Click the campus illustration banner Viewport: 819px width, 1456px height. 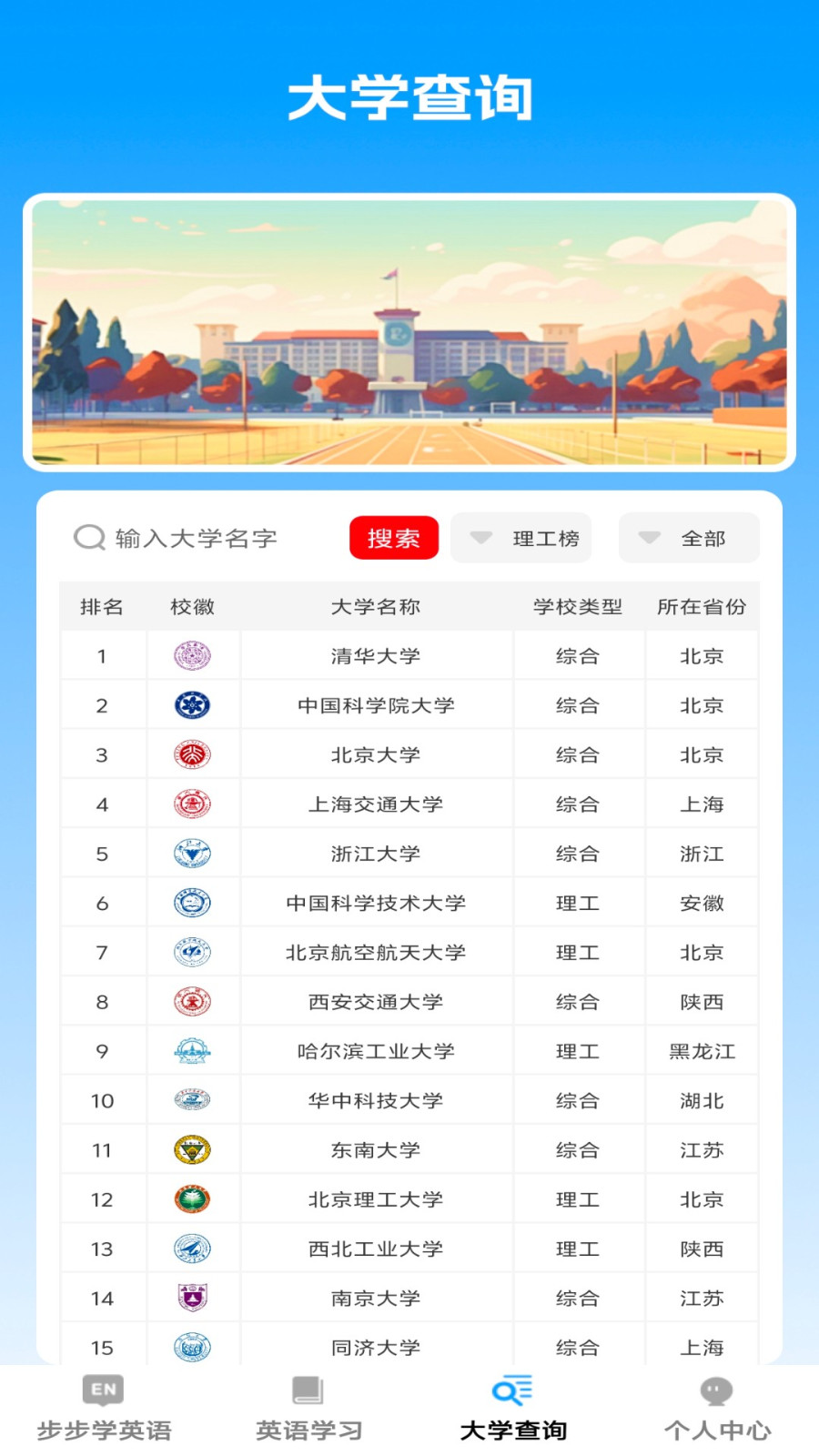click(409, 330)
